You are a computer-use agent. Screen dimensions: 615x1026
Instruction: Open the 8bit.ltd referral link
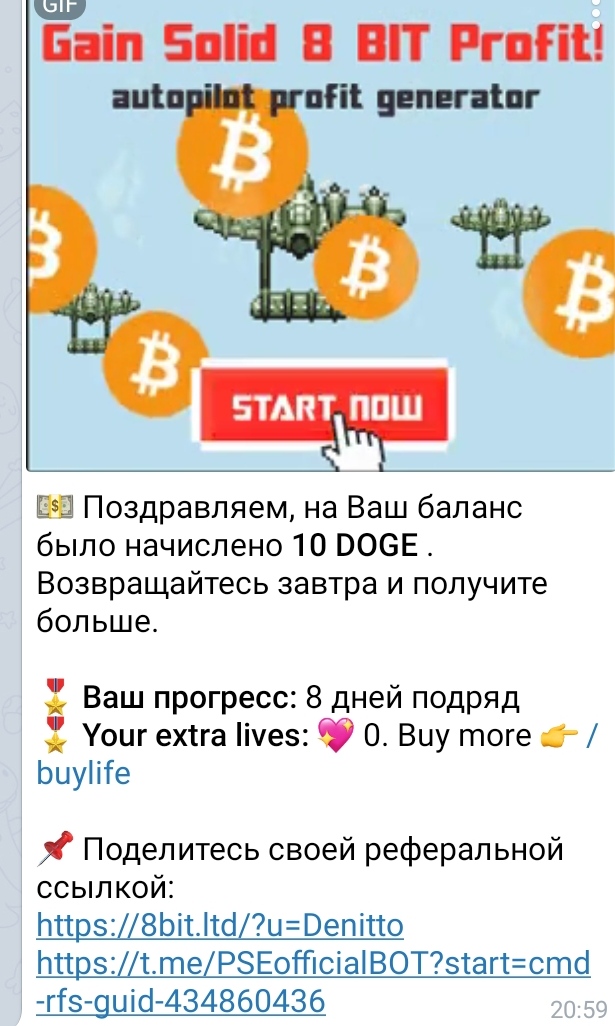point(220,924)
